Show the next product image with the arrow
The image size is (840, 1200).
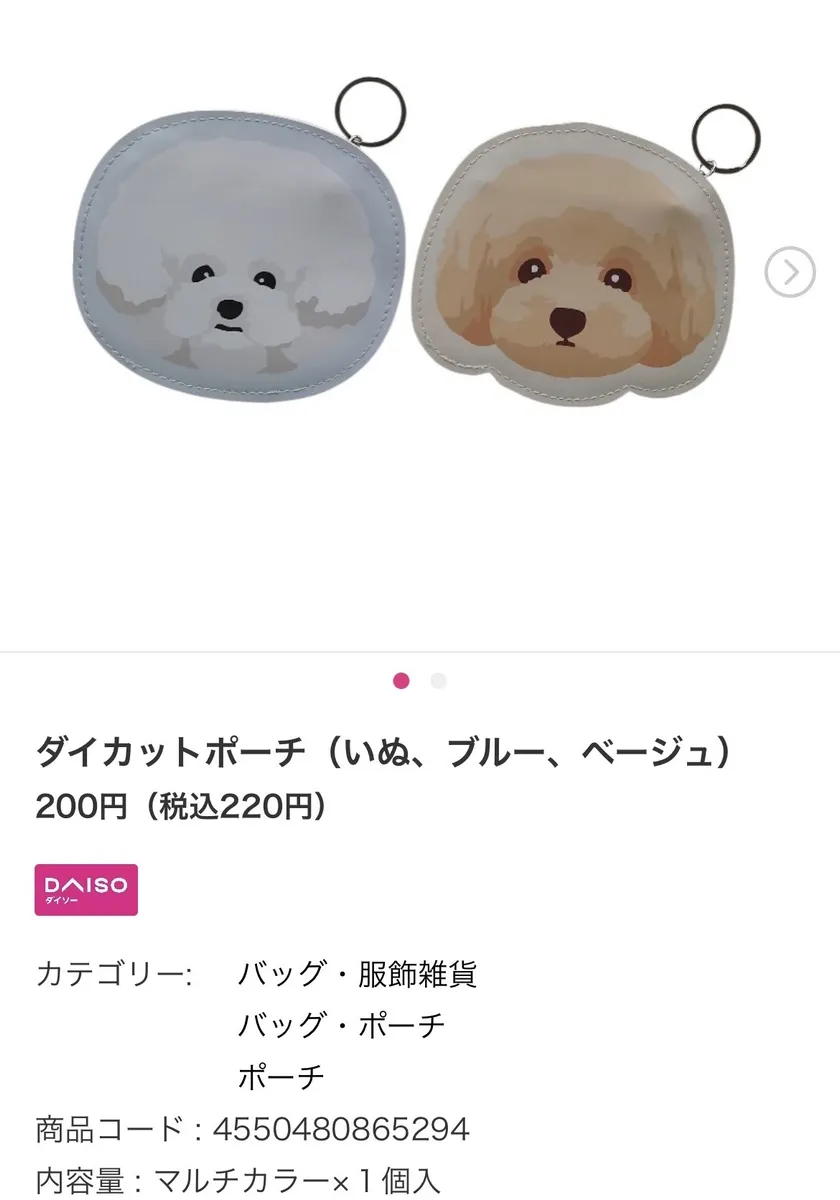(789, 271)
